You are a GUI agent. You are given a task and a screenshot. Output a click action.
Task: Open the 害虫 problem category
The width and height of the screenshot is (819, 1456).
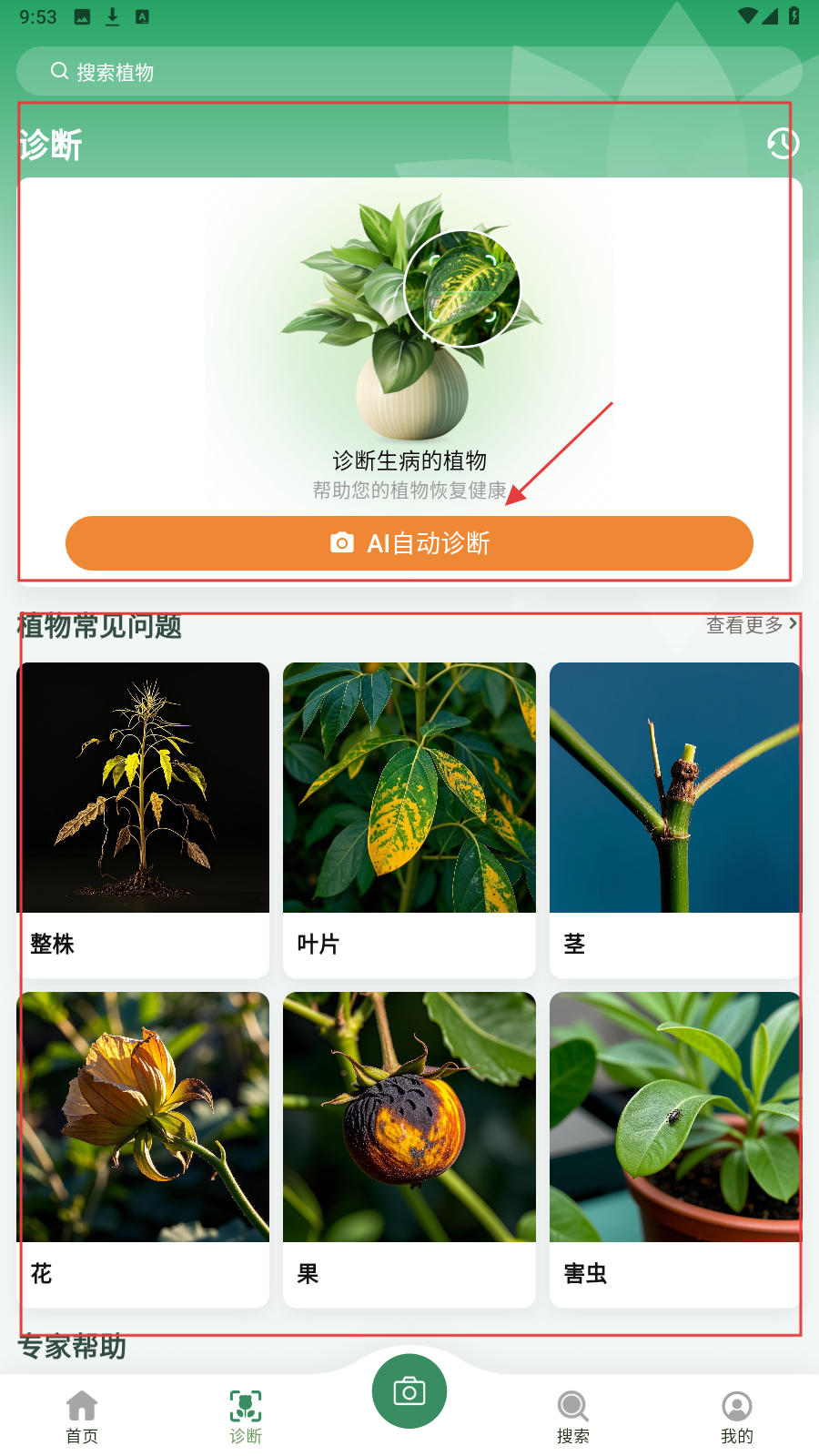point(674,1148)
